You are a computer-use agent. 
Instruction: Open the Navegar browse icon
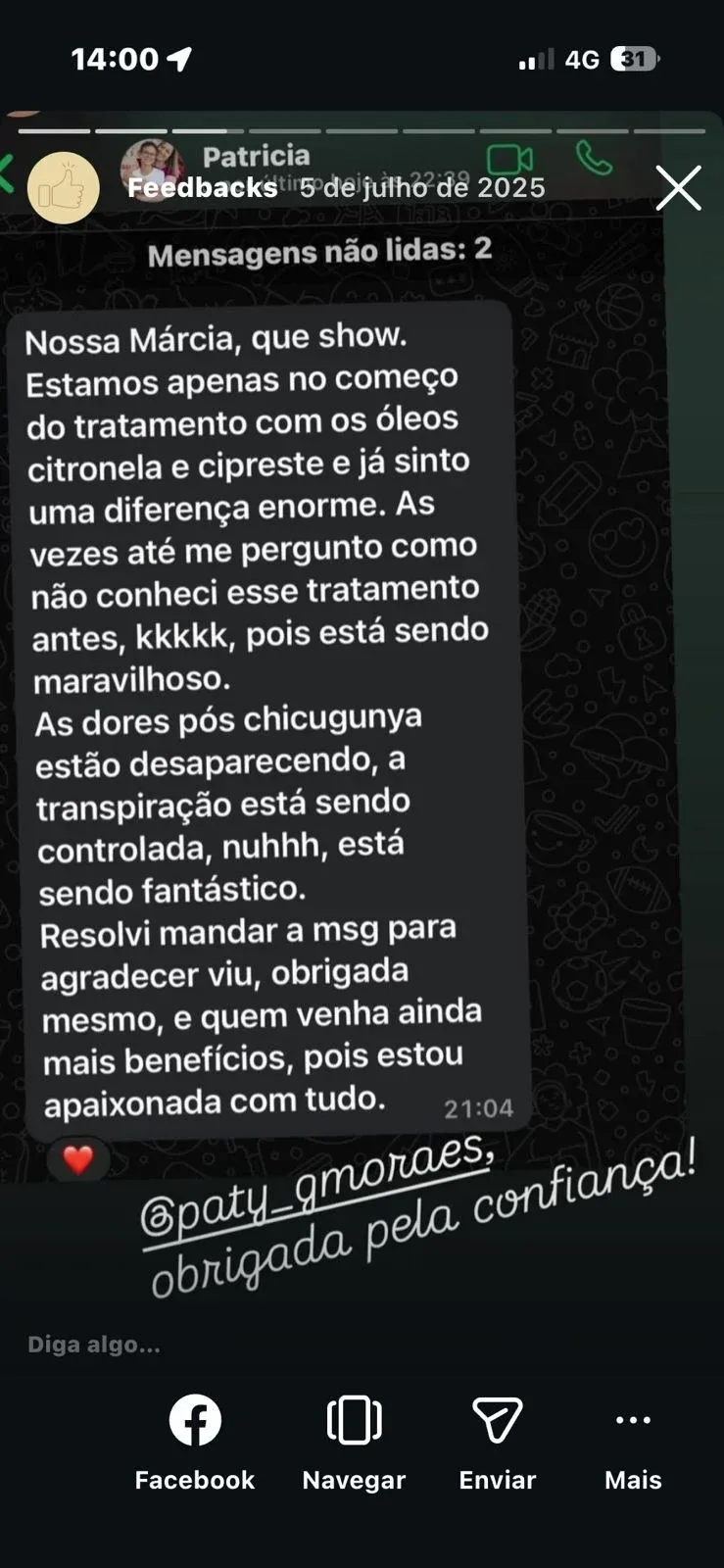point(355,1419)
